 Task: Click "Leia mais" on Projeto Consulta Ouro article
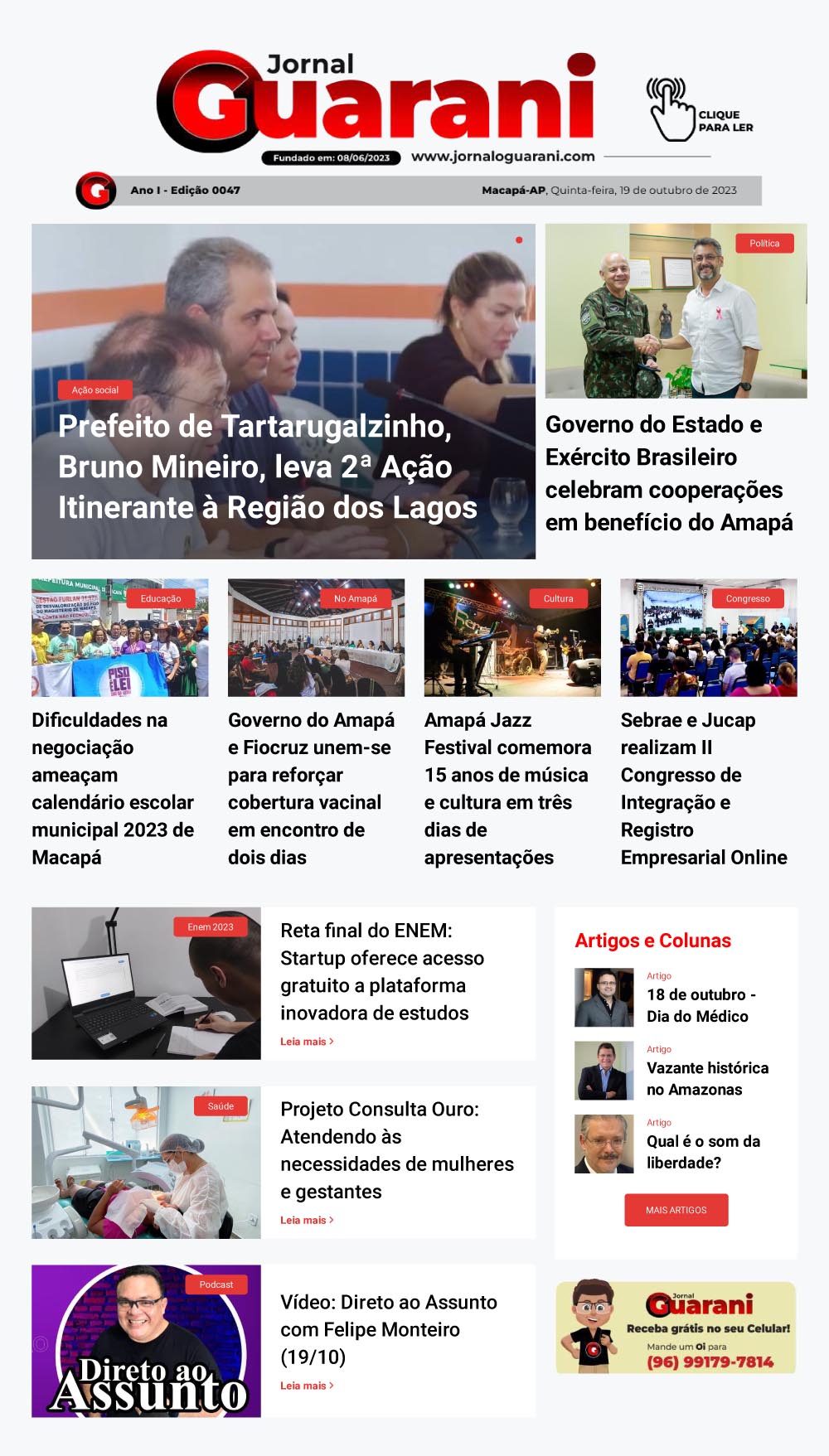click(x=305, y=1220)
